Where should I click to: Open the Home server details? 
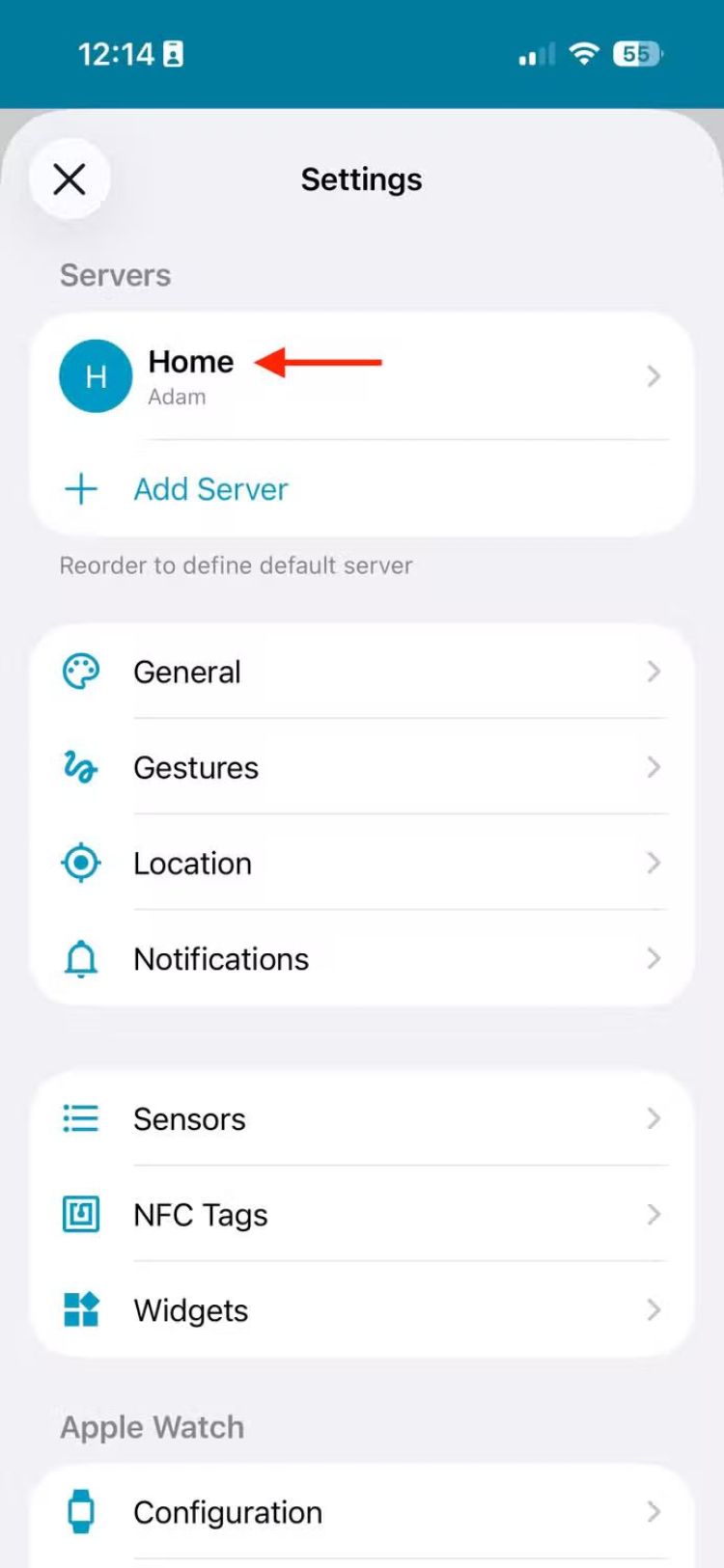tap(362, 376)
